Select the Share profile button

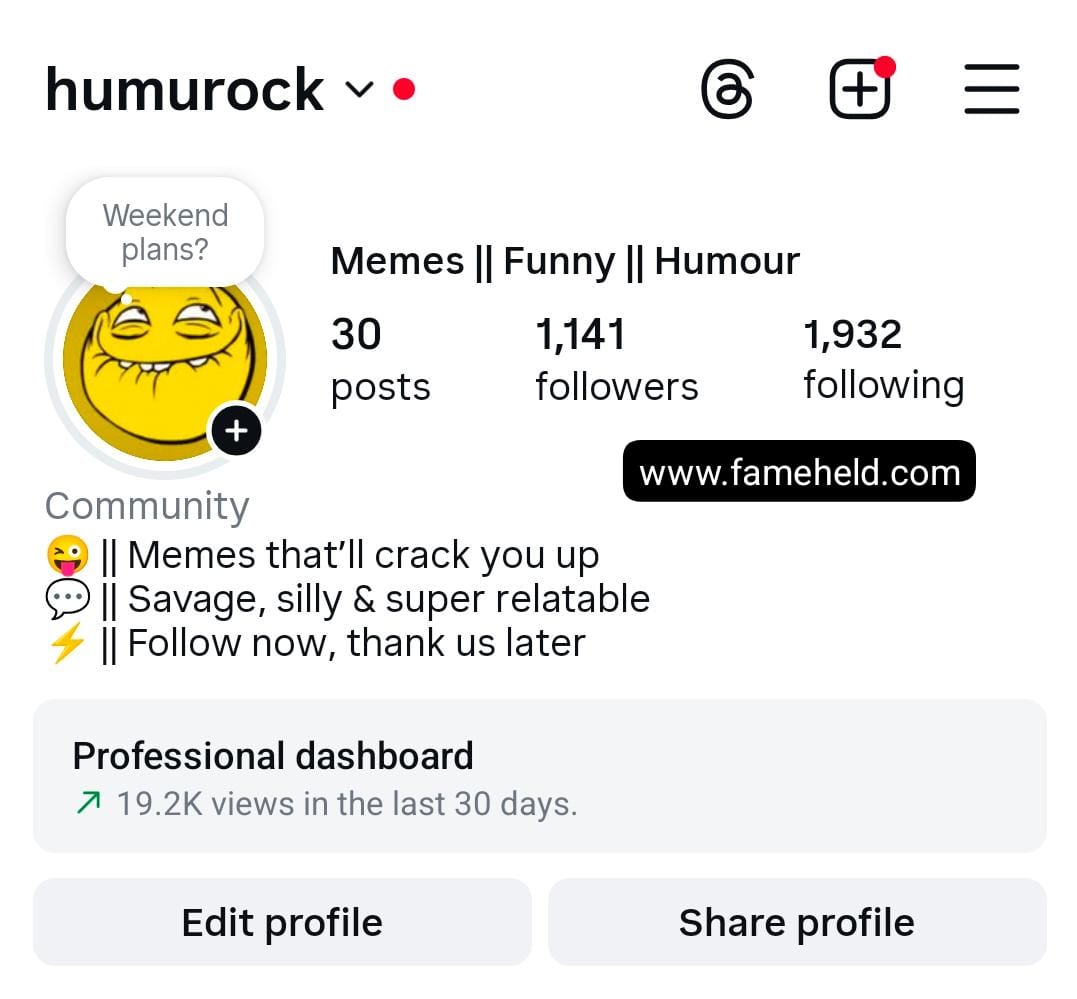point(796,922)
